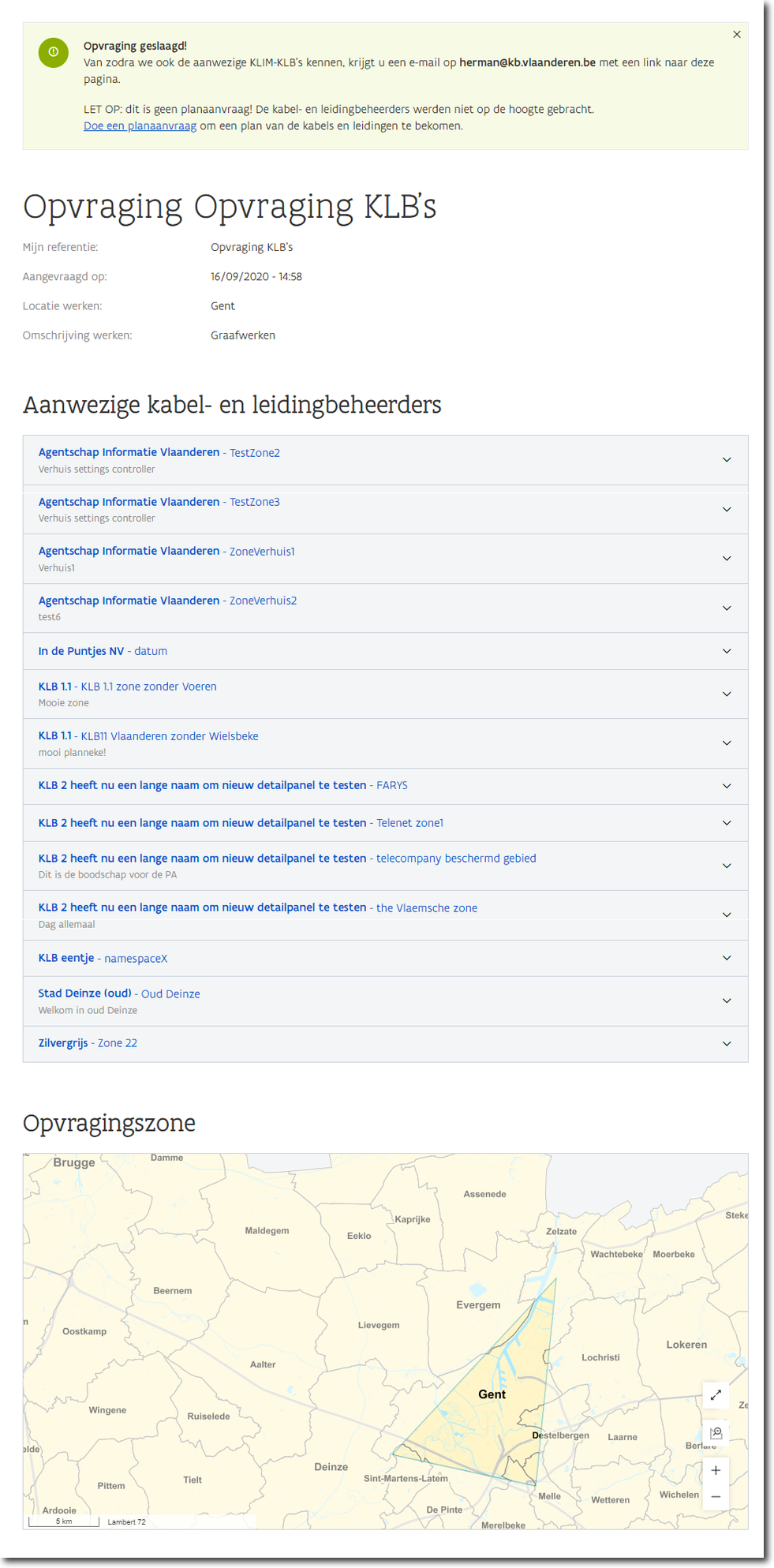Expand the TestZone2 entry

727,460
